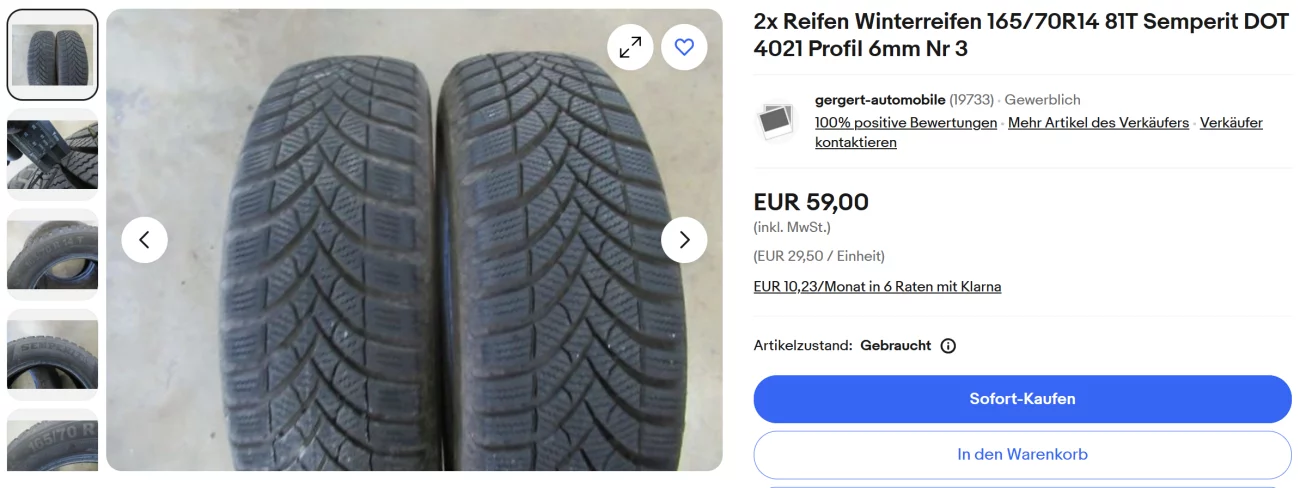This screenshot has width=1300, height=488.
Task: Add item with In den Warenkorb
Action: [1022, 454]
